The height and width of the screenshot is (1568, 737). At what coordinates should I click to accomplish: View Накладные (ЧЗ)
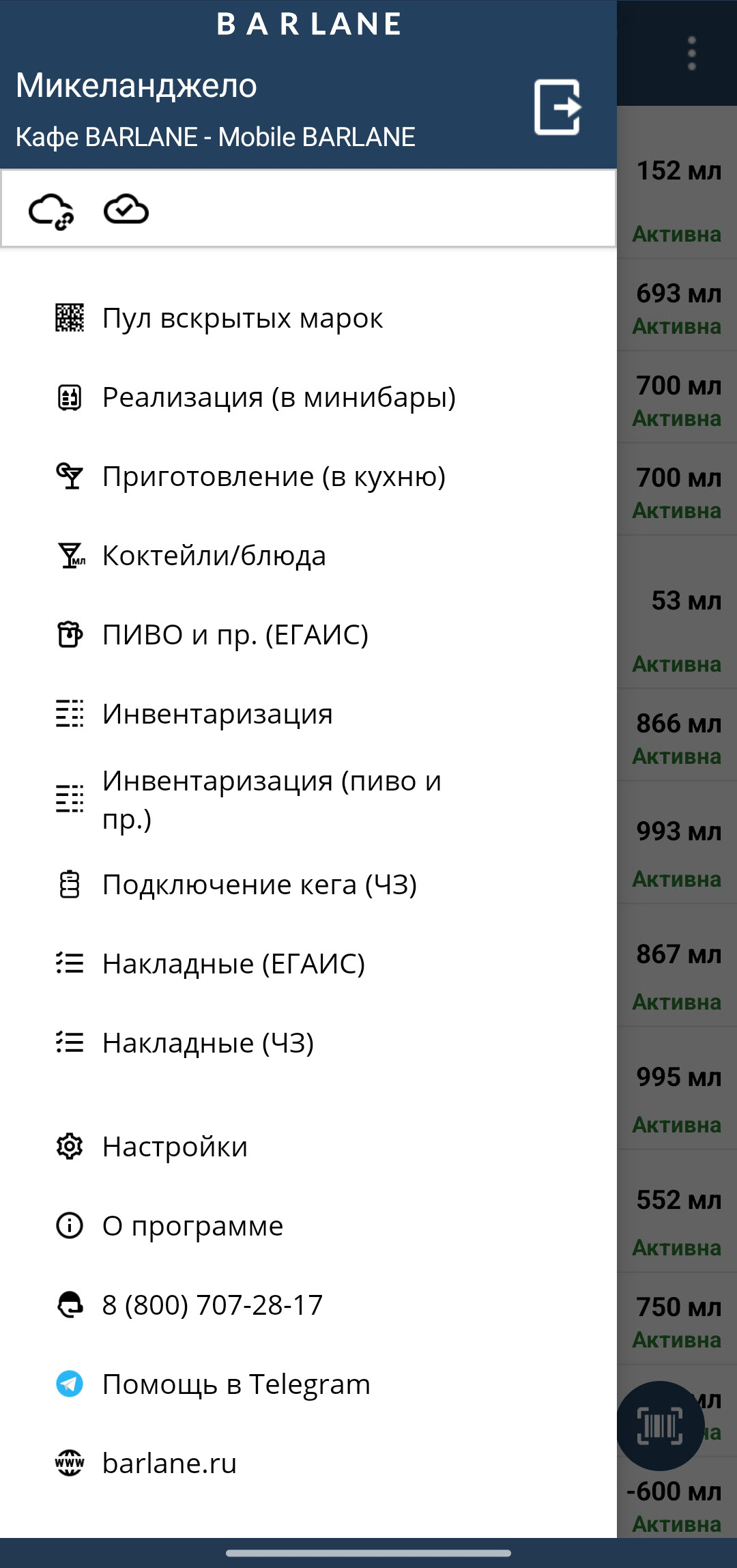point(207,1043)
